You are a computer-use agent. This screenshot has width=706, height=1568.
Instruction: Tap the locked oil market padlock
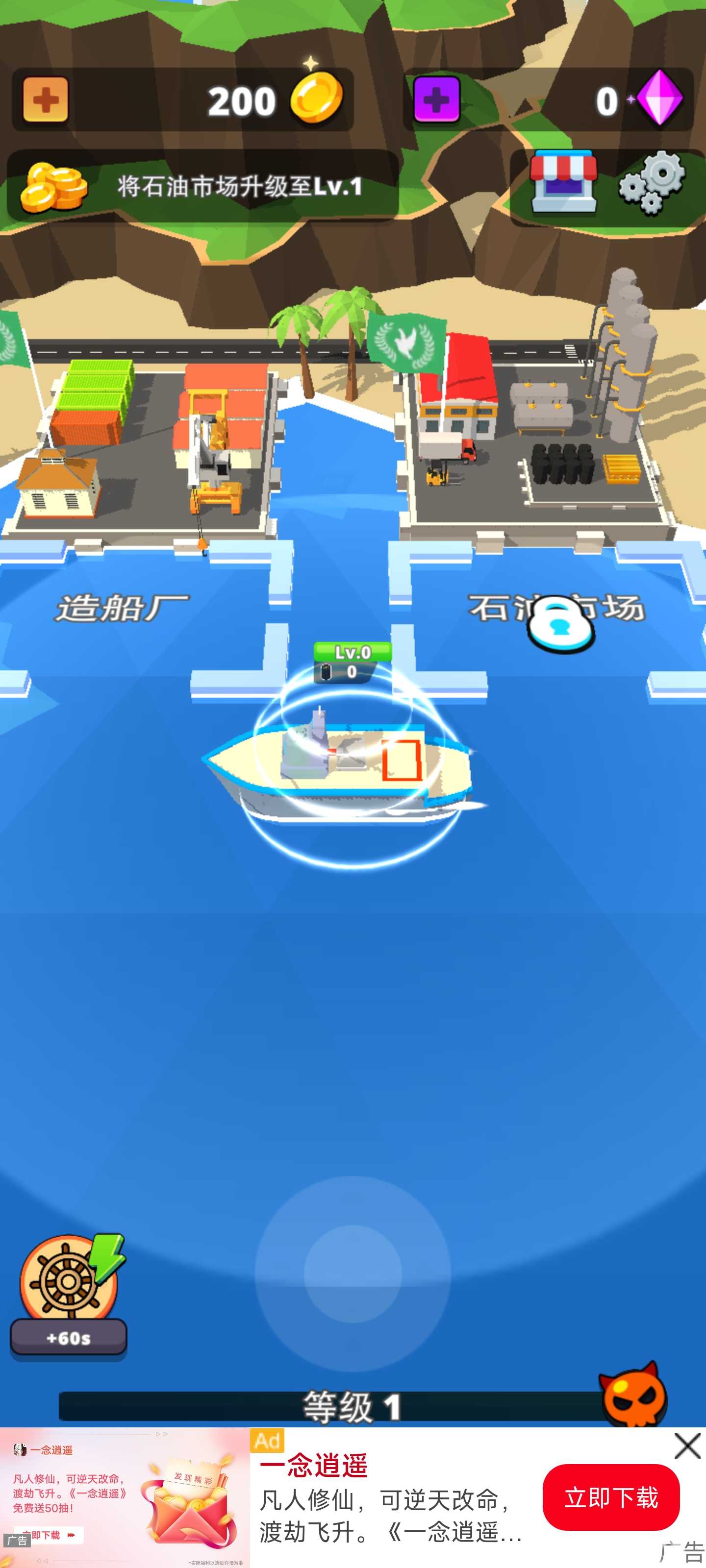[x=560, y=623]
